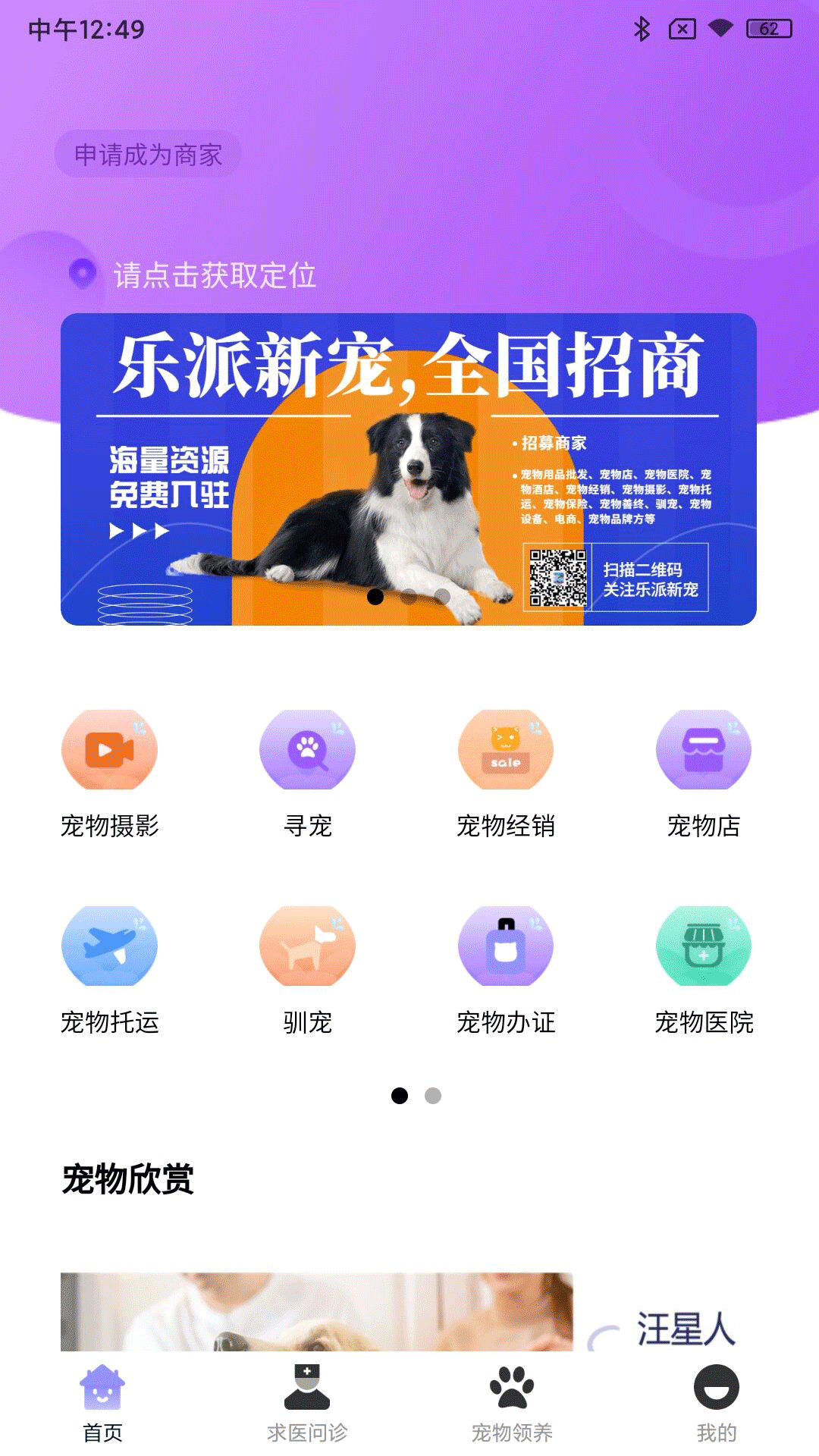Open the 宠物办证 certificate icon

505,946
